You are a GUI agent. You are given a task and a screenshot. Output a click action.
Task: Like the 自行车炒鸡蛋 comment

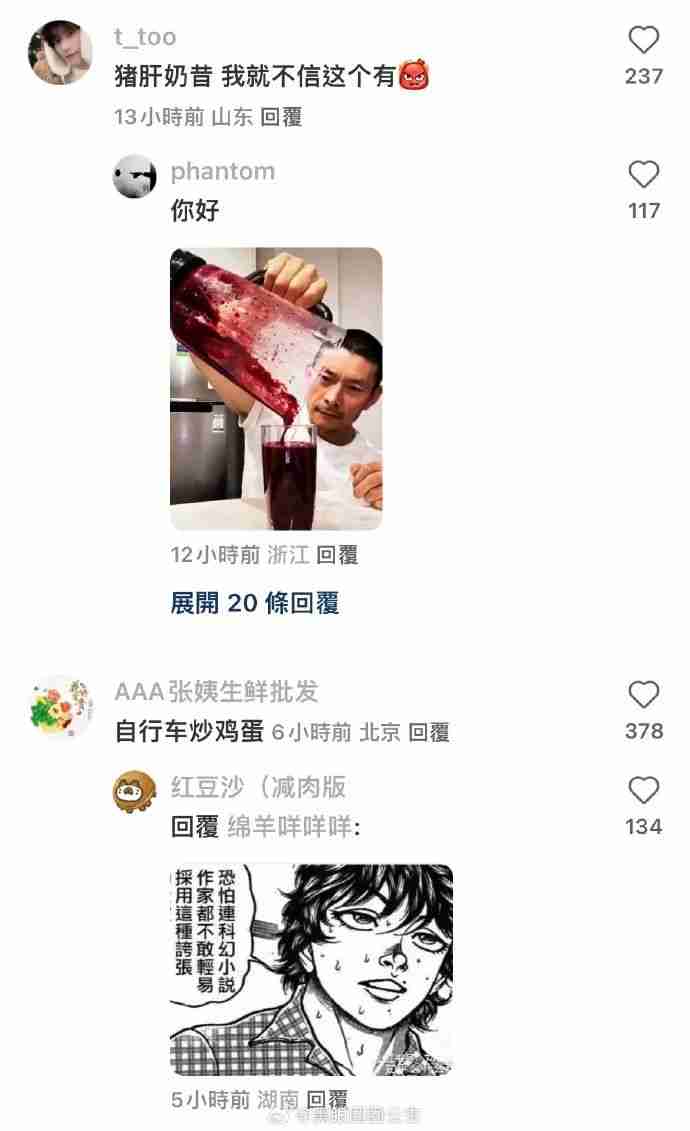(644, 695)
